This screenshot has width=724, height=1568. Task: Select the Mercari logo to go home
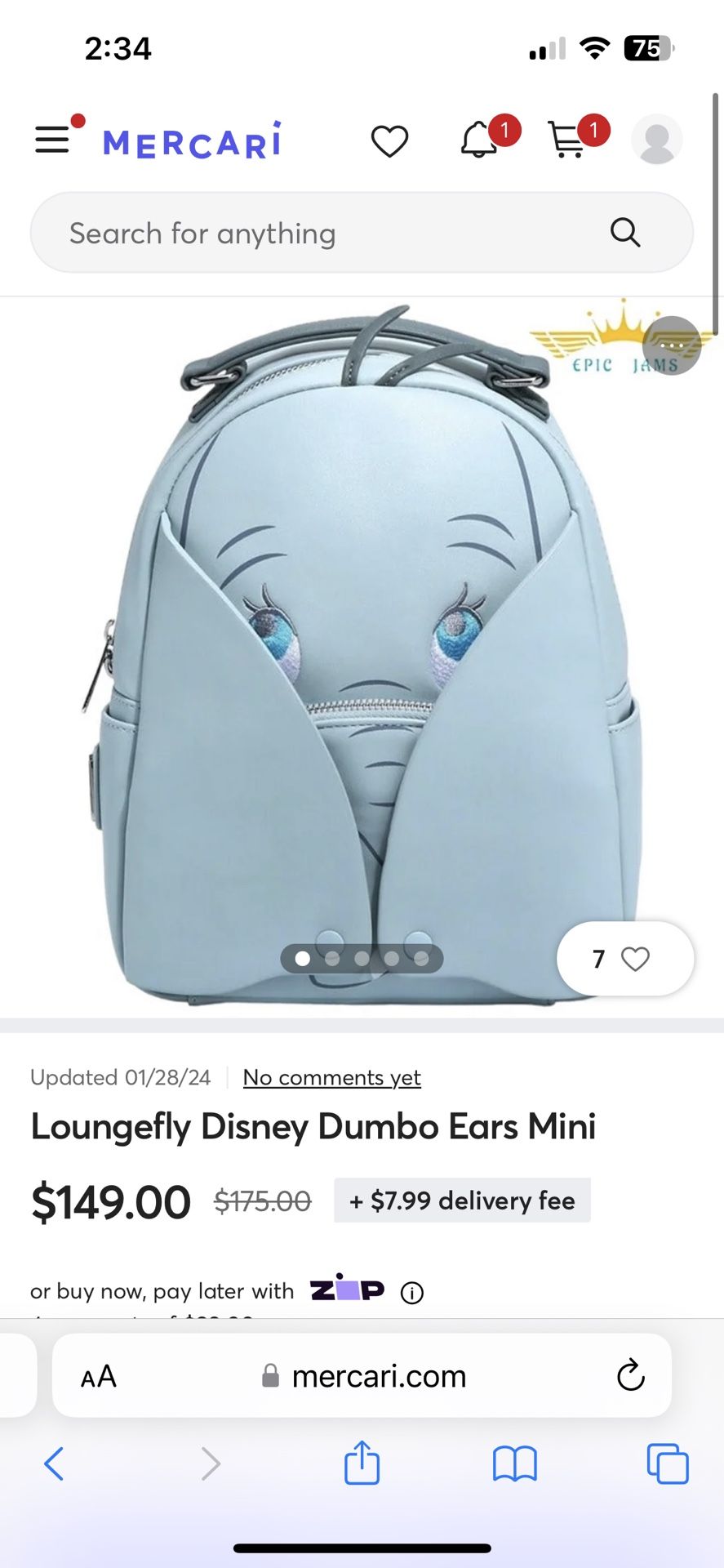pyautogui.click(x=191, y=140)
